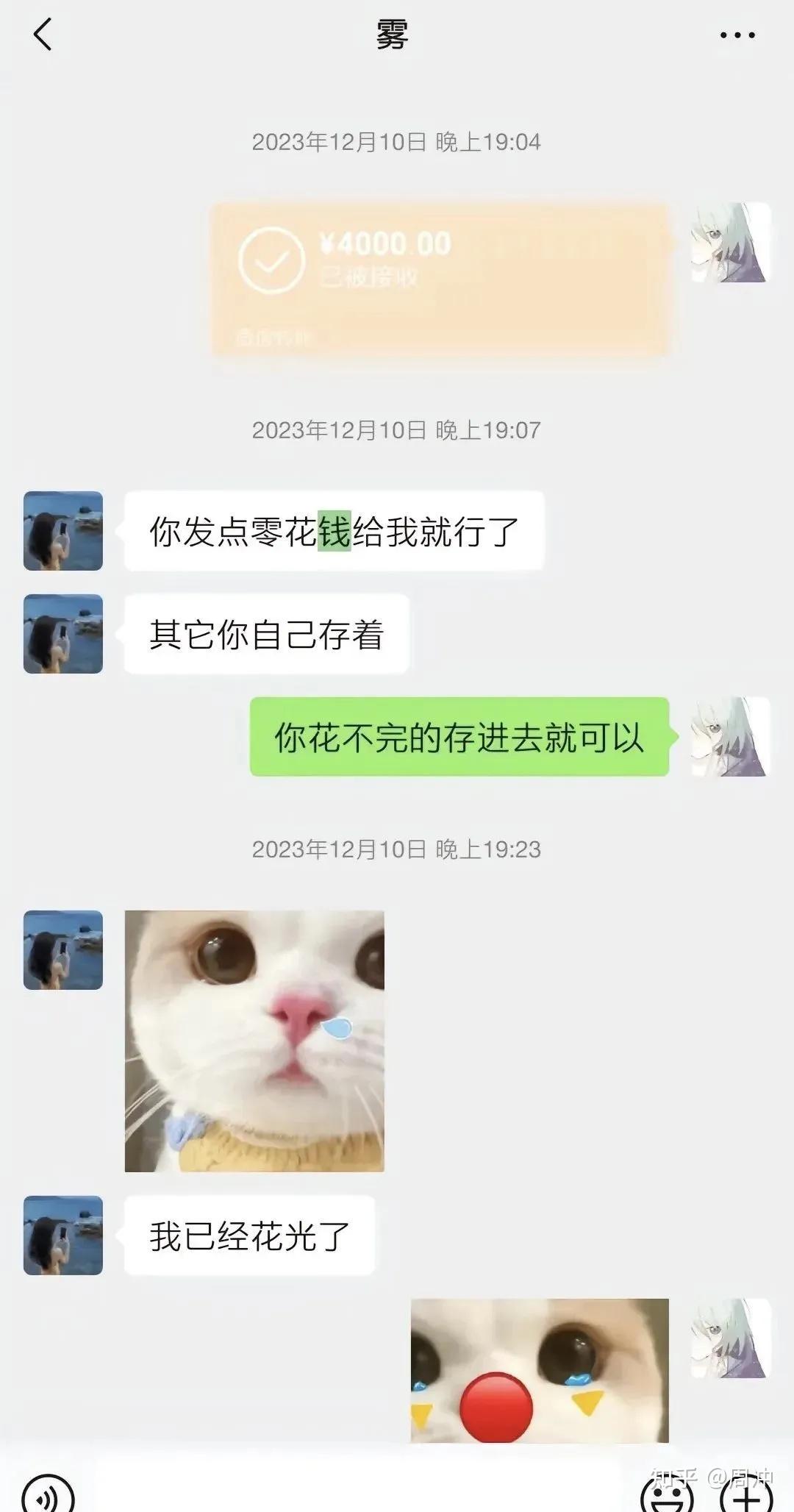Viewport: 794px width, 1512px height.
Task: Open sender avatar next to 你花不完的存进去就可以
Action: click(730, 737)
